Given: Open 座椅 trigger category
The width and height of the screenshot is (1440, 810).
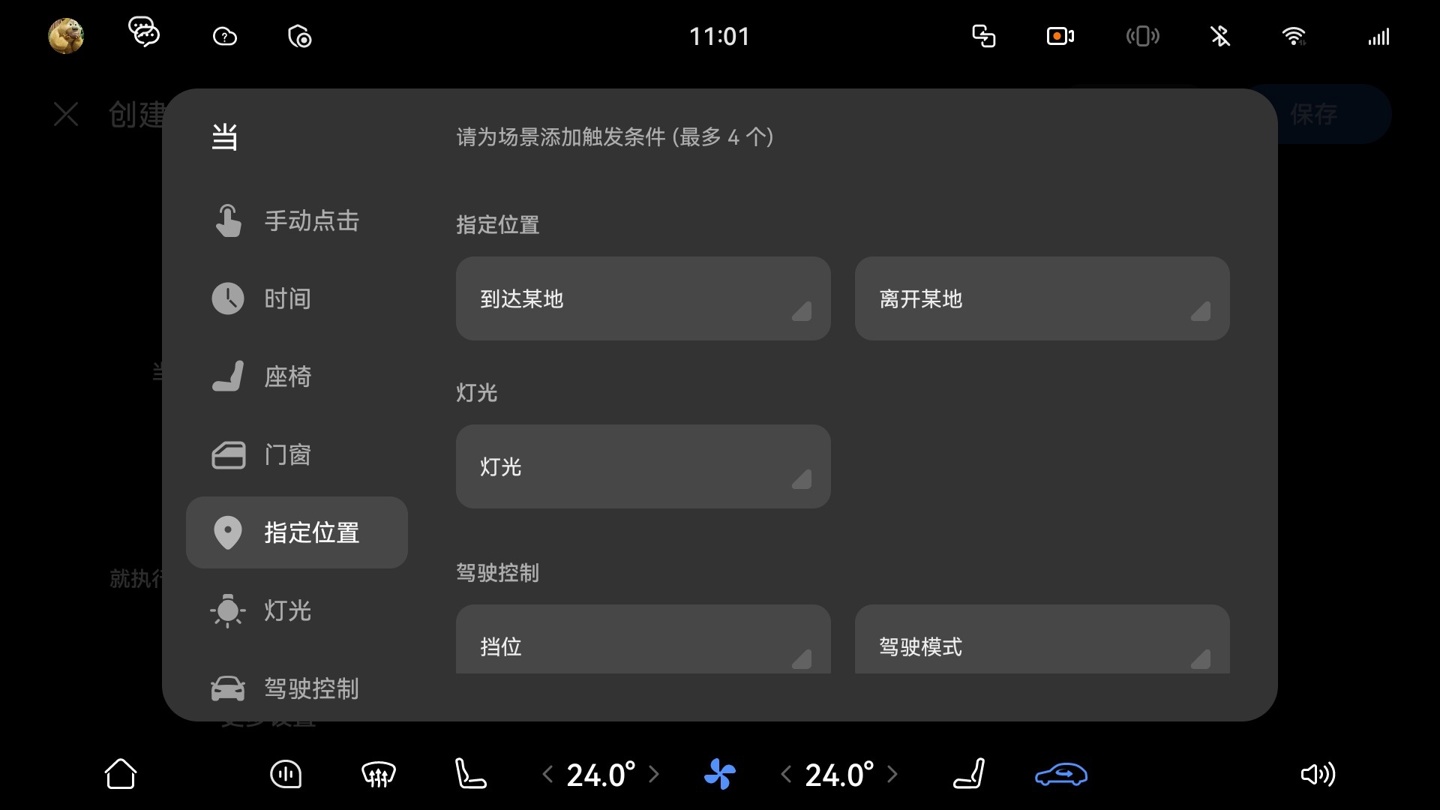Looking at the screenshot, I should [x=296, y=377].
